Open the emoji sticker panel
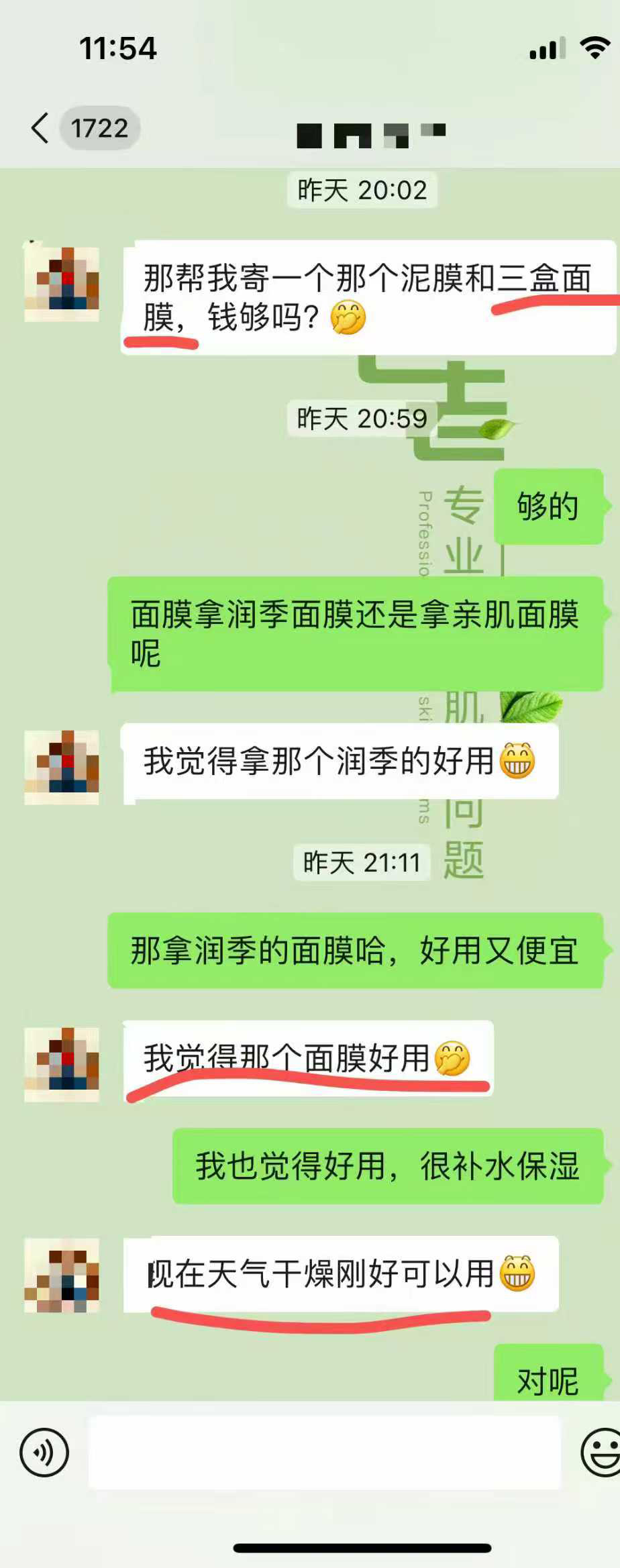 click(x=601, y=1453)
